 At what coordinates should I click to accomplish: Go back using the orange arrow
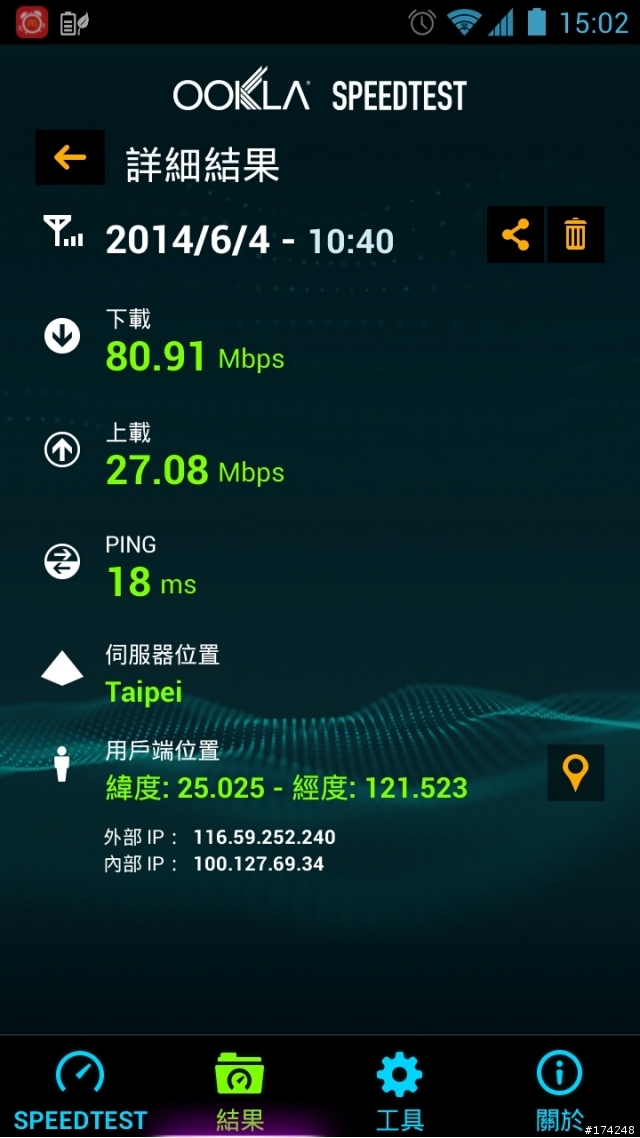pyautogui.click(x=70, y=157)
